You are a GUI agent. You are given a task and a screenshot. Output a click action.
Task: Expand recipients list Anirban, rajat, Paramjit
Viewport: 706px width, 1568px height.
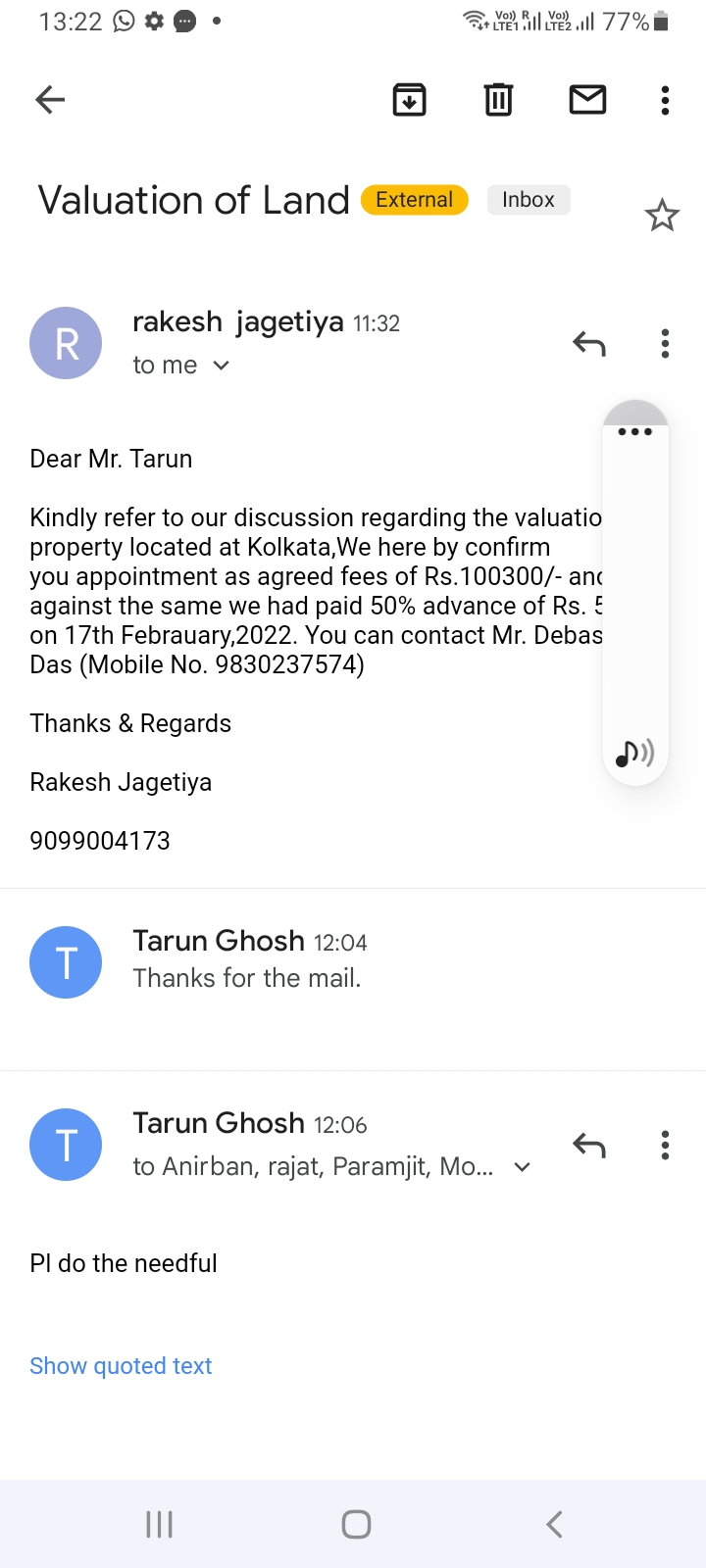(x=331, y=1166)
